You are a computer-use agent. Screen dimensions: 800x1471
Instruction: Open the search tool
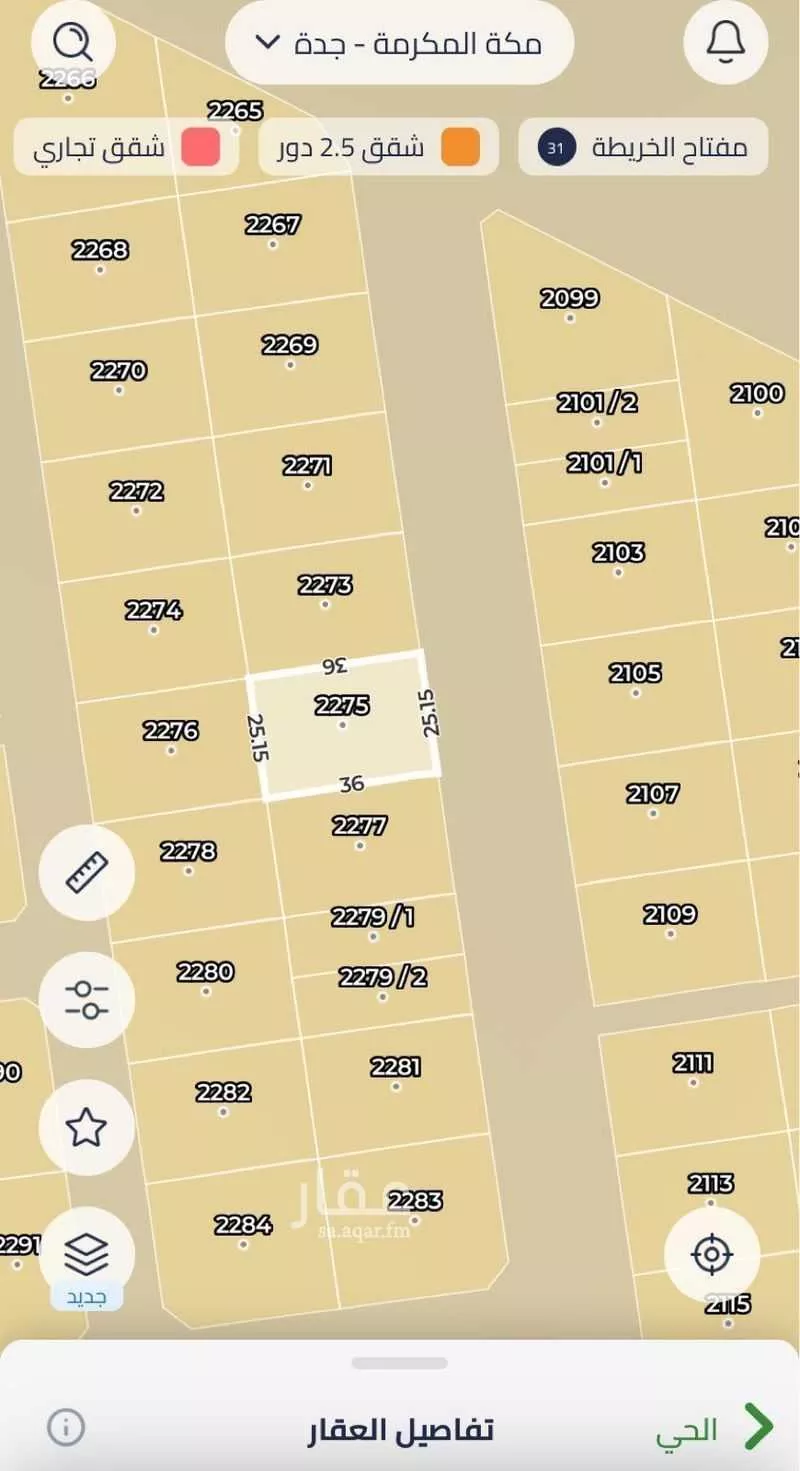tap(73, 41)
